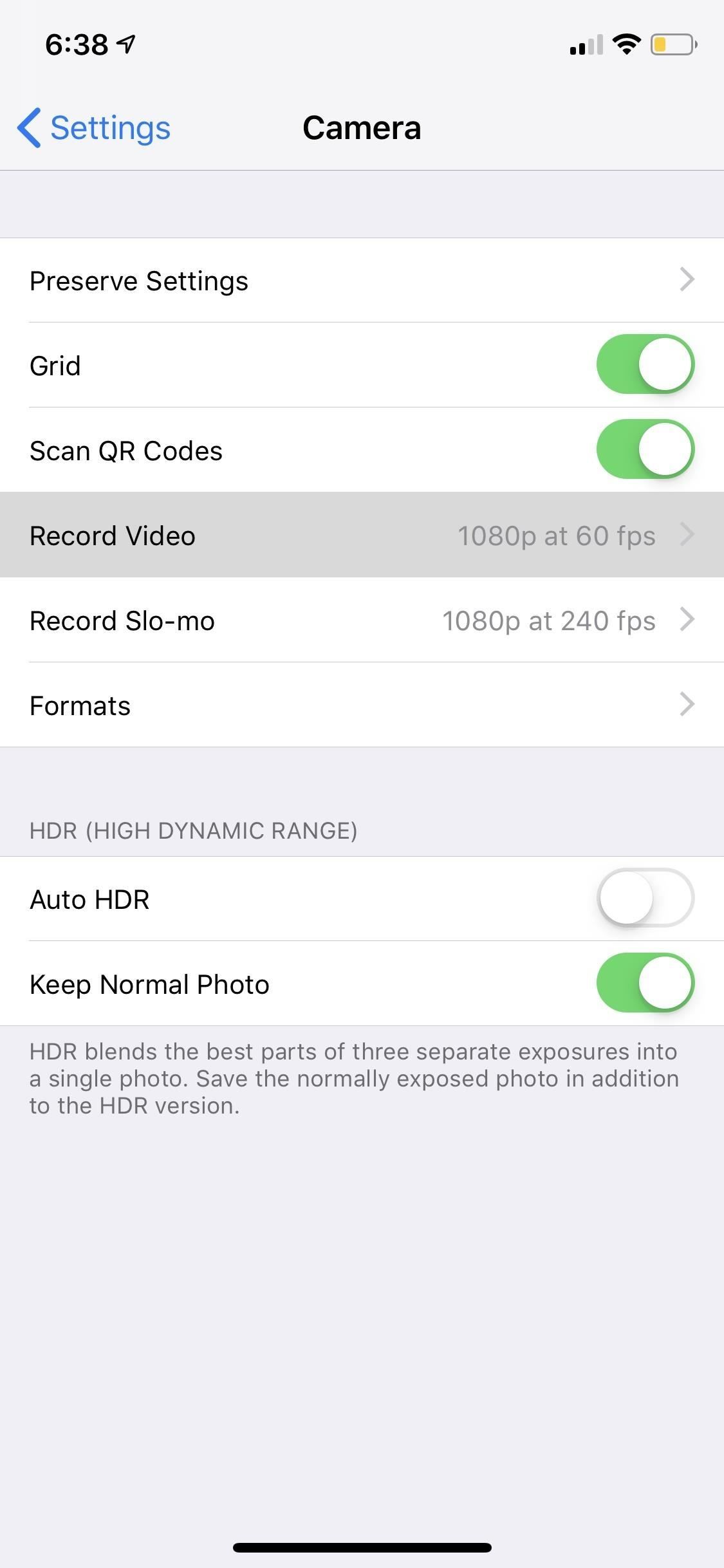Tap the back chevron icon to return to Settings
724x1568 pixels.
(x=28, y=127)
